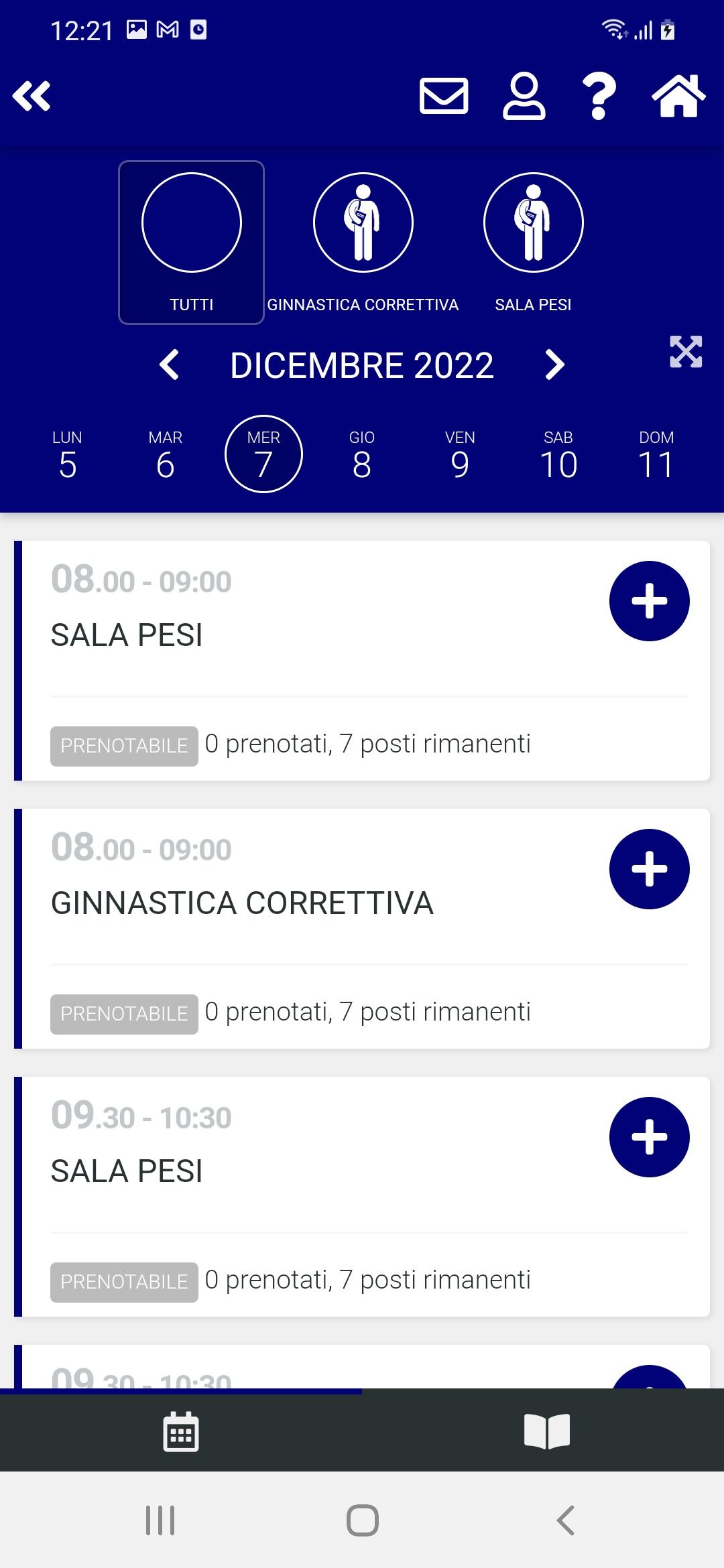Go back with the double-arrow icon
724x1568 pixels.
click(32, 96)
